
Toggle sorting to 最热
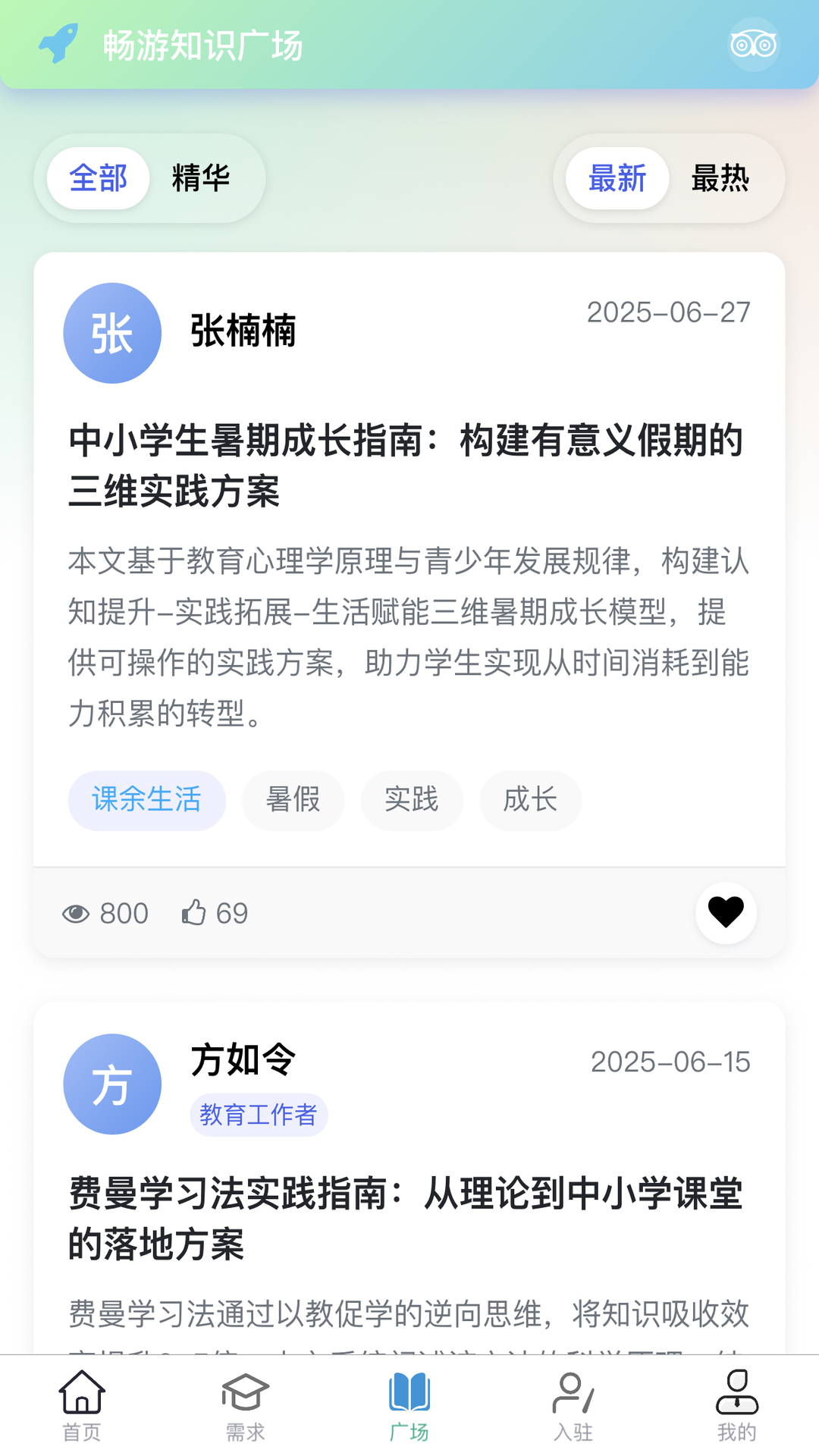click(x=720, y=178)
